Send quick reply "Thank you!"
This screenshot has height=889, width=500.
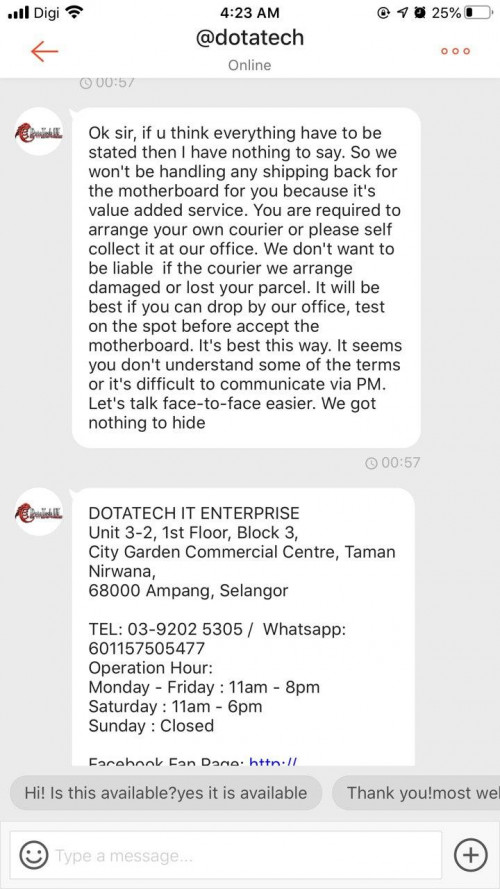tap(416, 793)
